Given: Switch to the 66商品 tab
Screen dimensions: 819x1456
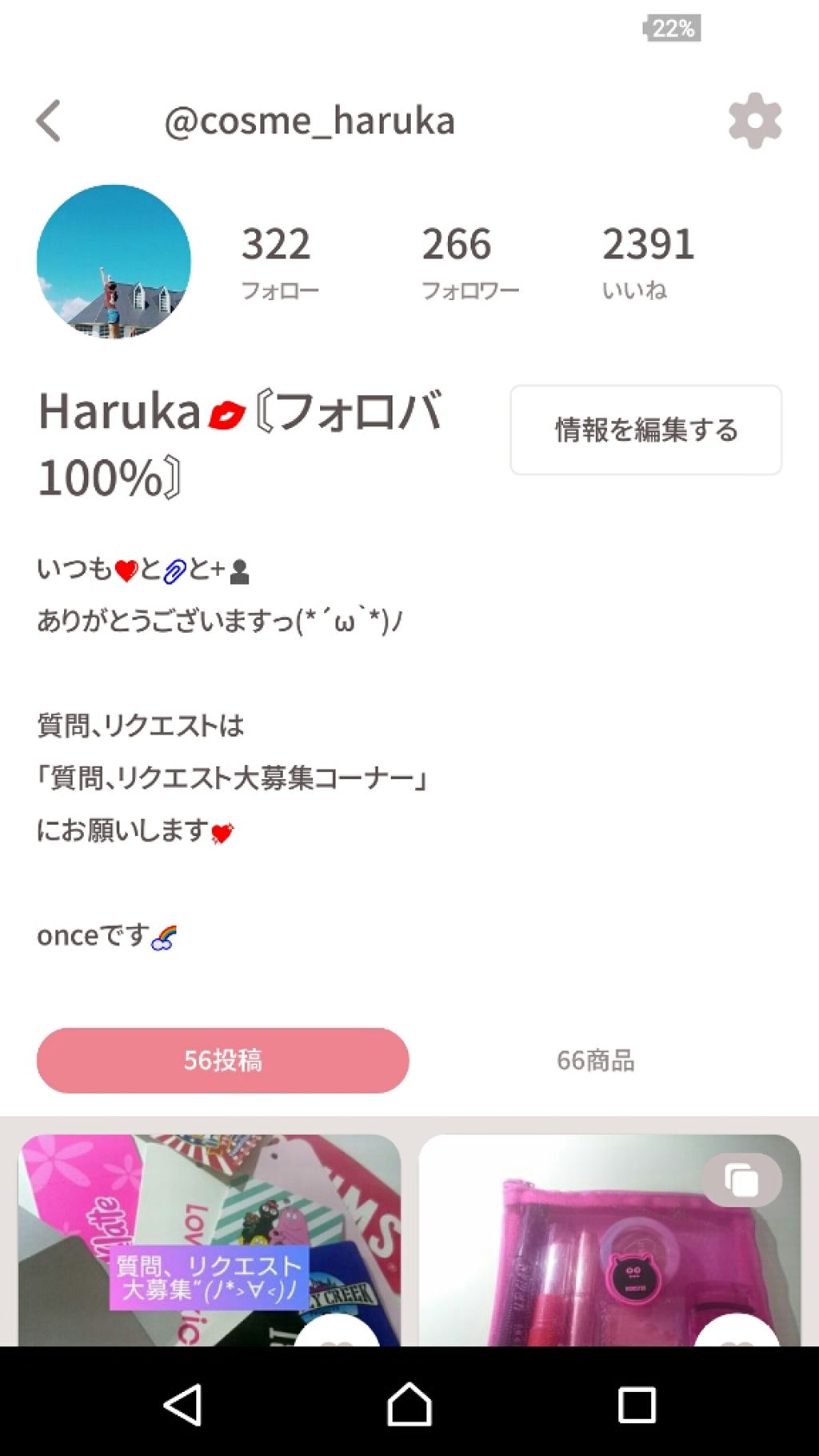Looking at the screenshot, I should click(596, 1061).
